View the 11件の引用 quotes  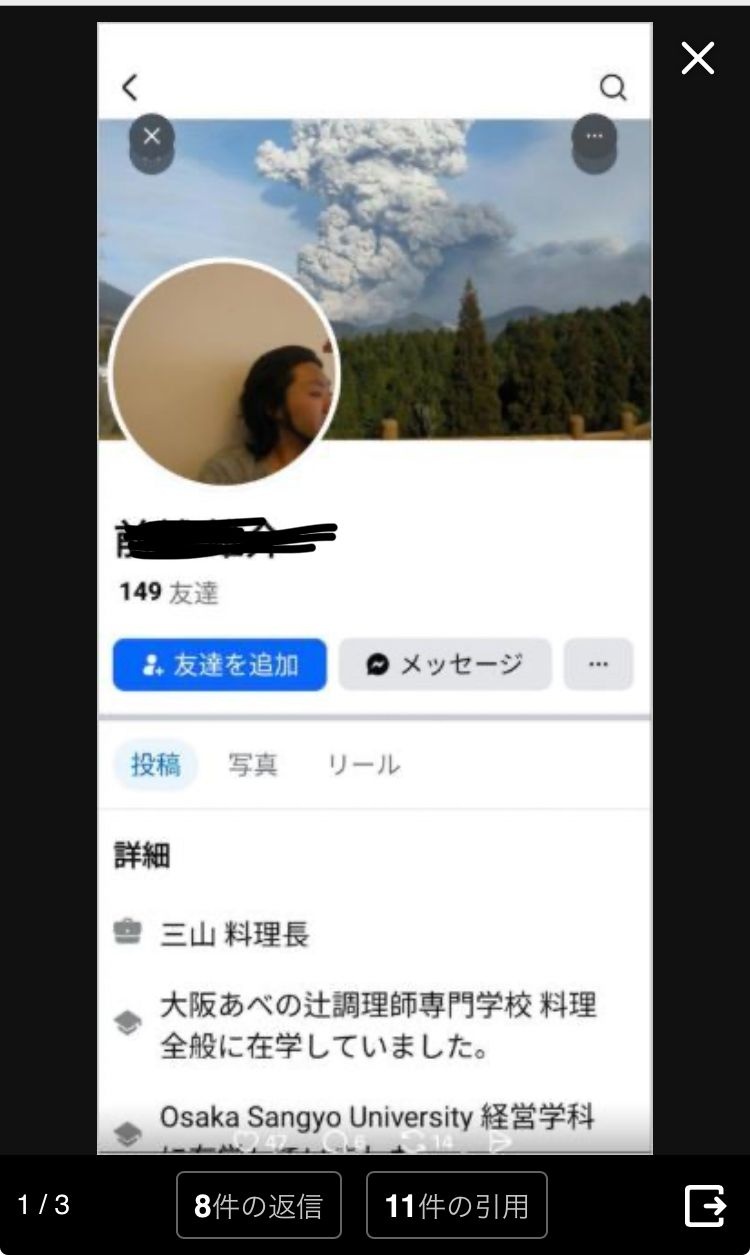(457, 1205)
